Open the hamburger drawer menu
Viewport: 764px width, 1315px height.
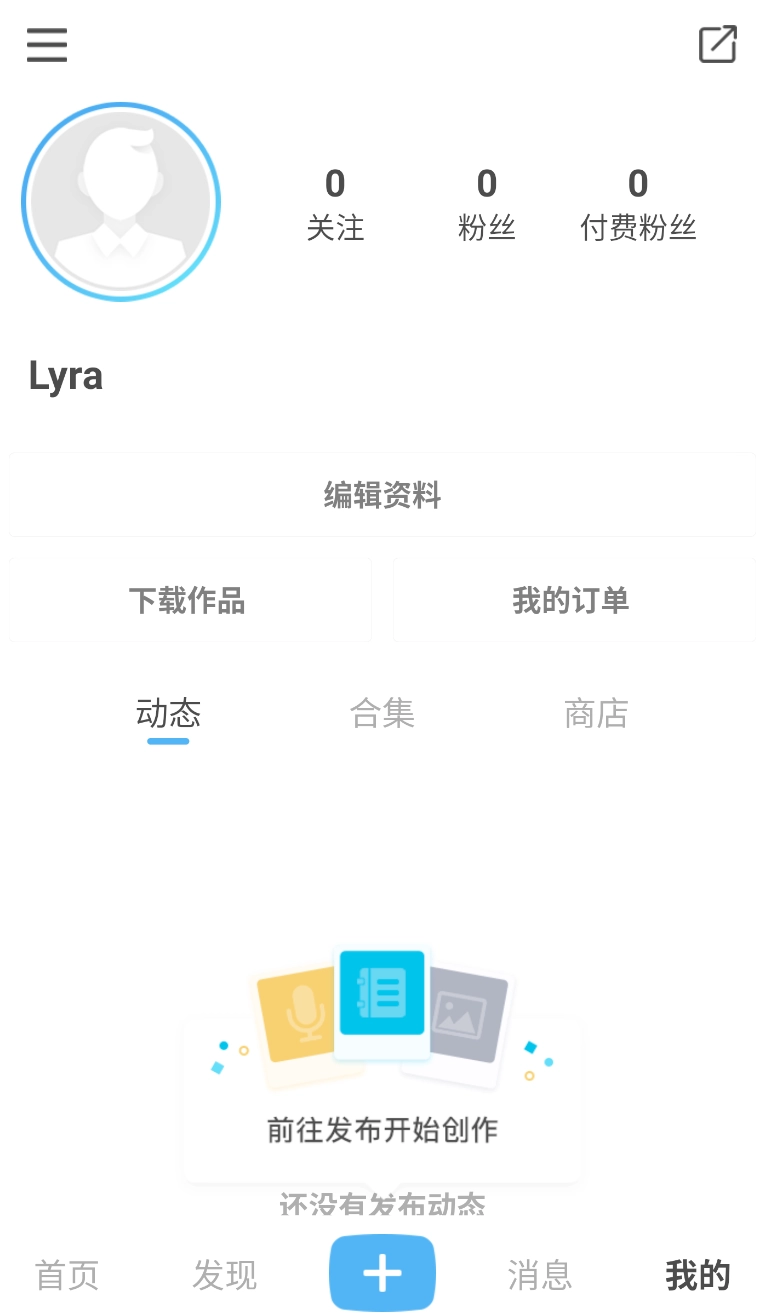coord(47,45)
